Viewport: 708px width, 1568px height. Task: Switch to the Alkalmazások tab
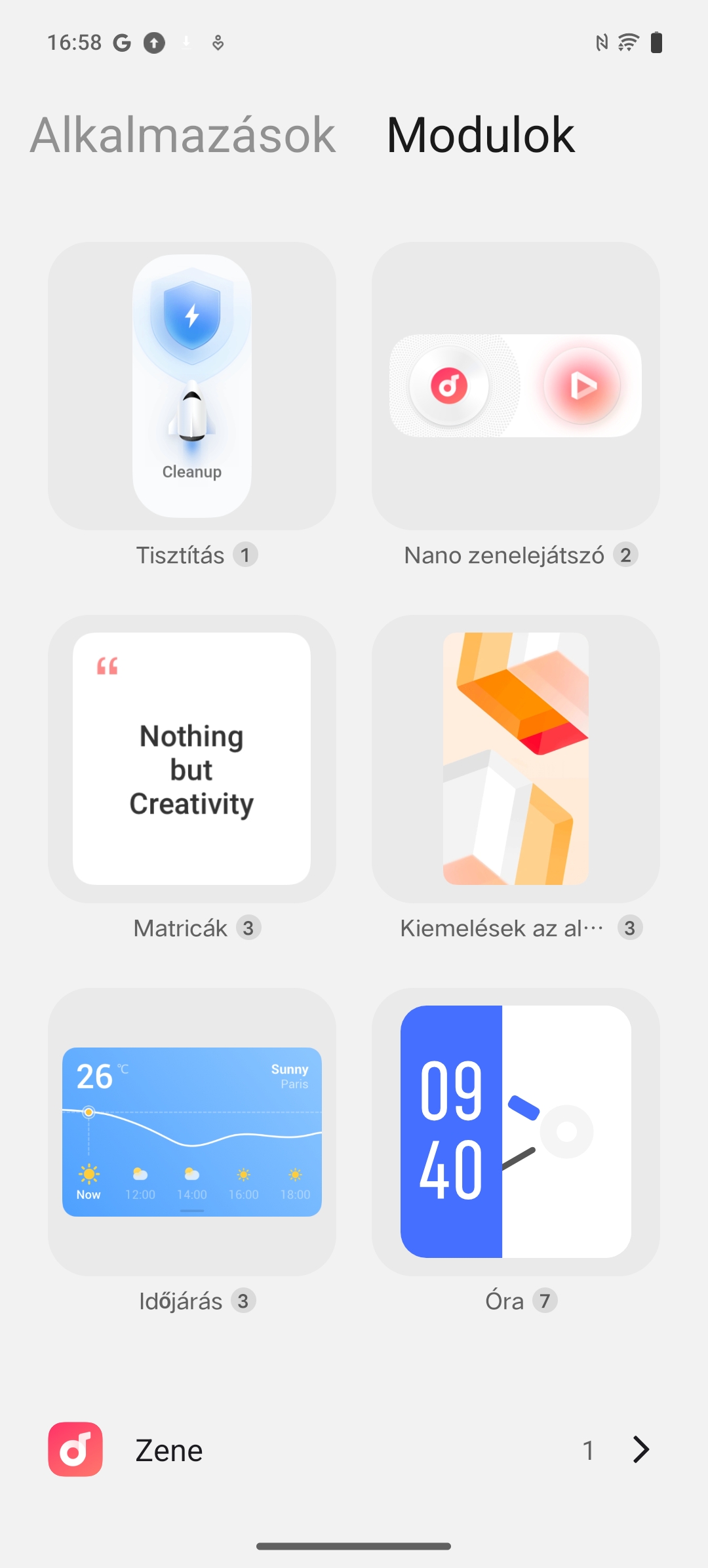(x=183, y=135)
